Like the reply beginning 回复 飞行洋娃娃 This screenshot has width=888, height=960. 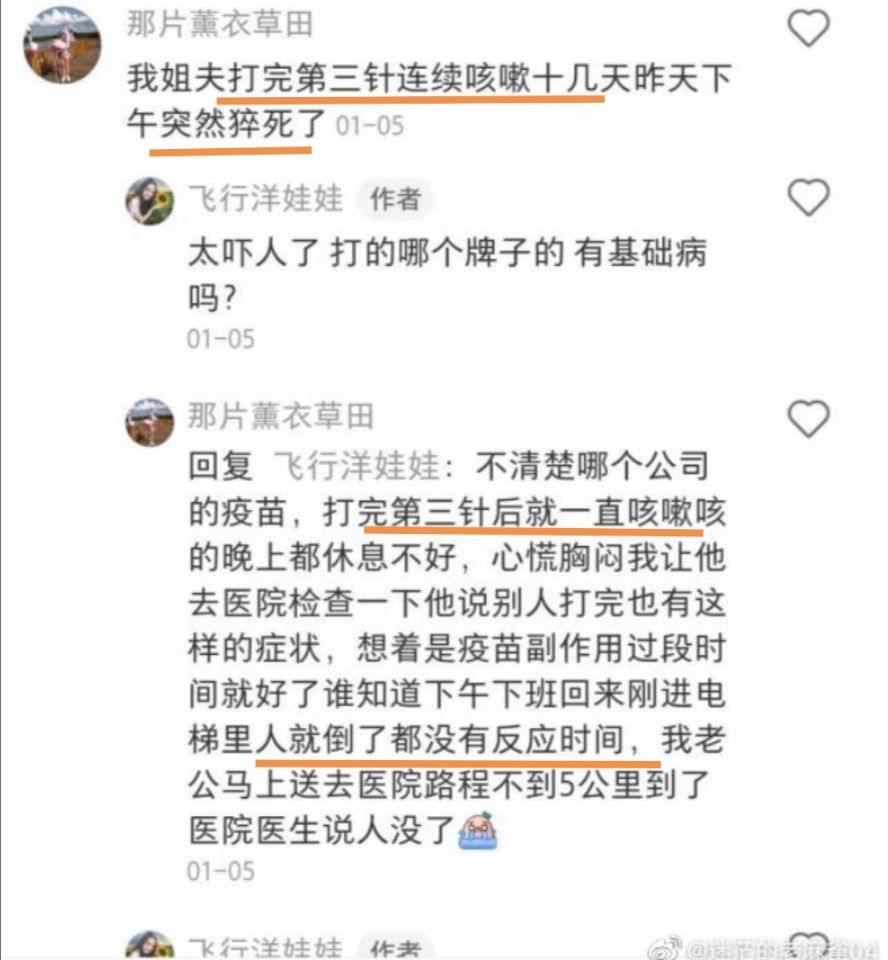(810, 418)
